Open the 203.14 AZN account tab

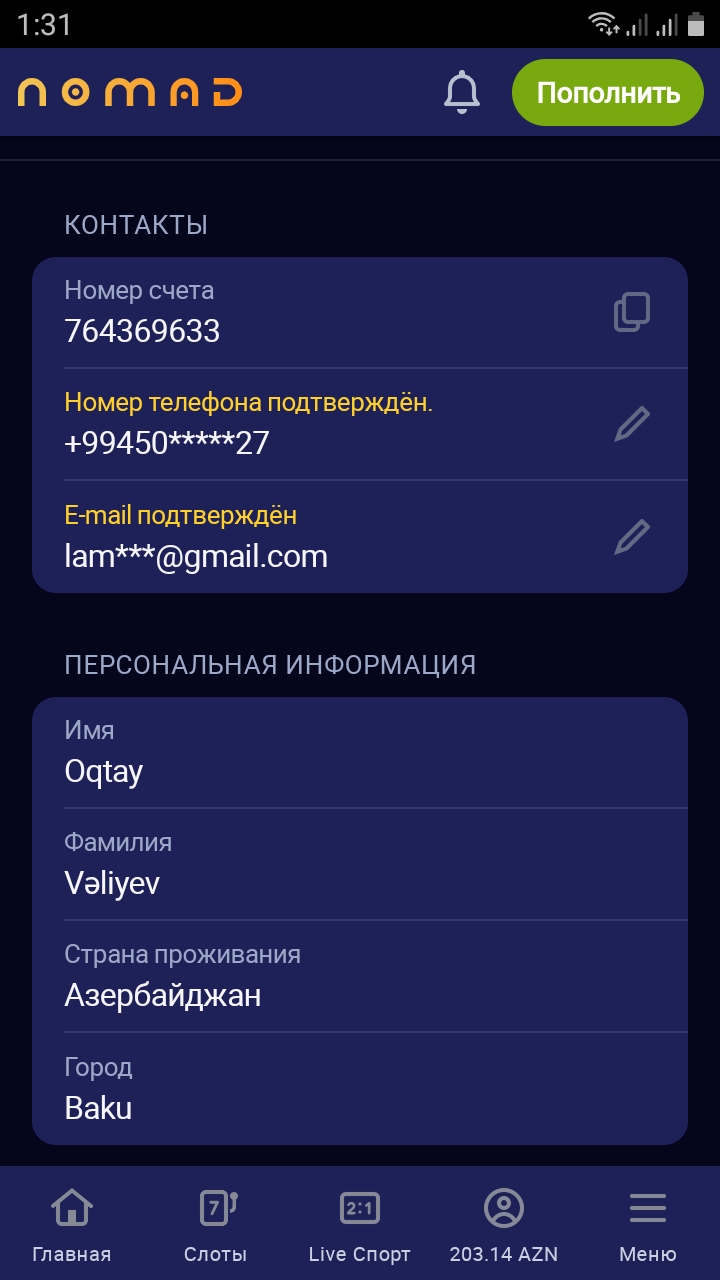[x=504, y=1224]
